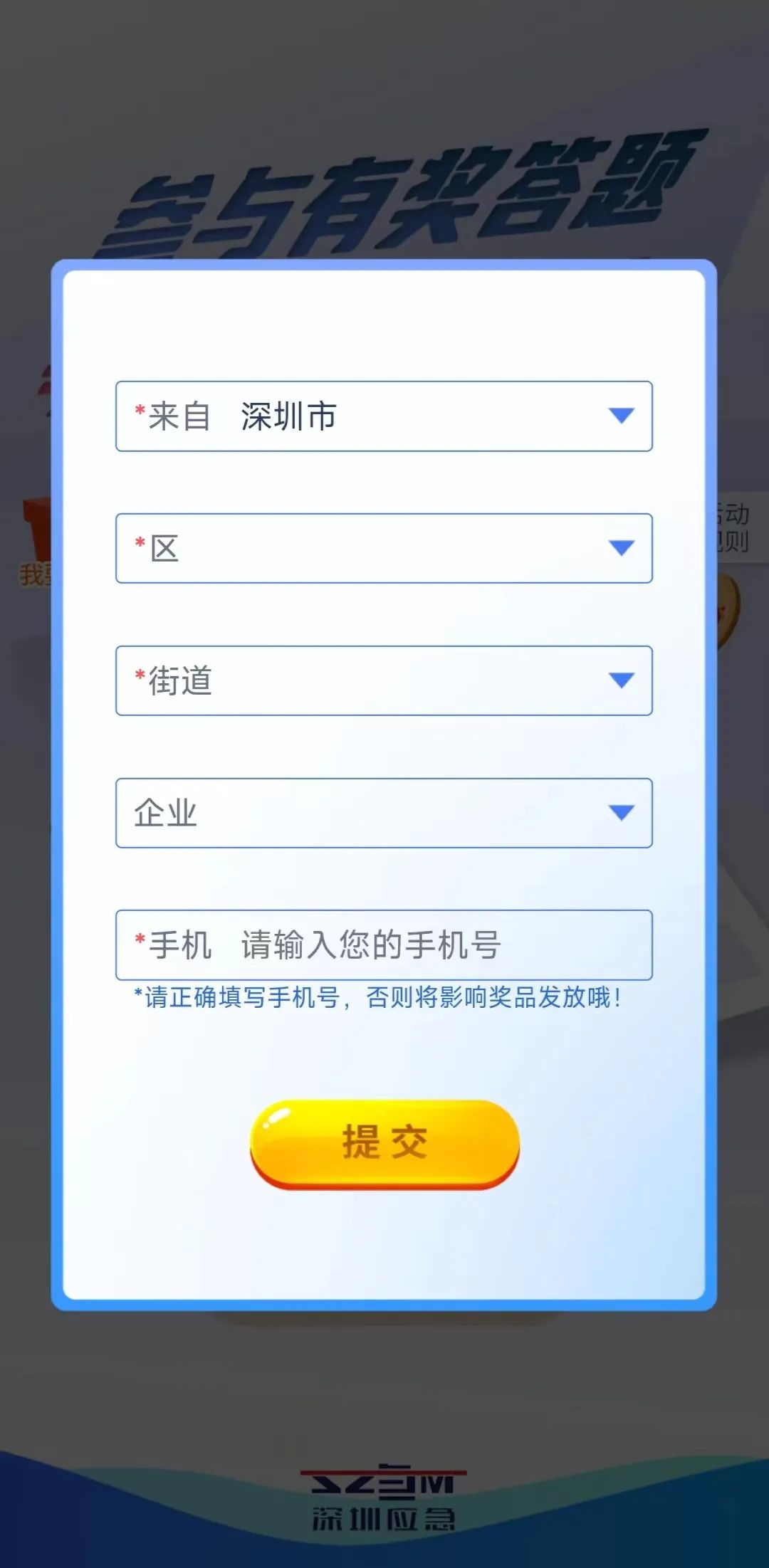769x1568 pixels.
Task: Expand the 区 district dropdown
Action: (384, 548)
